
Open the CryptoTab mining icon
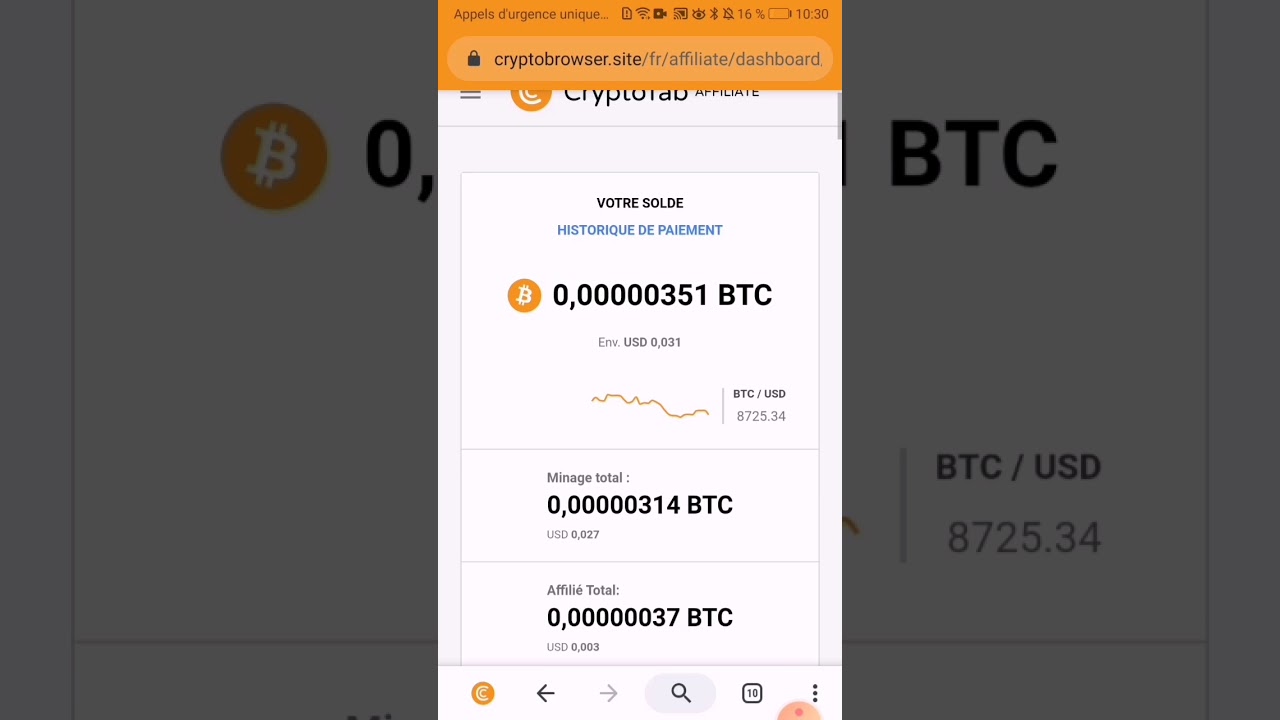(483, 693)
